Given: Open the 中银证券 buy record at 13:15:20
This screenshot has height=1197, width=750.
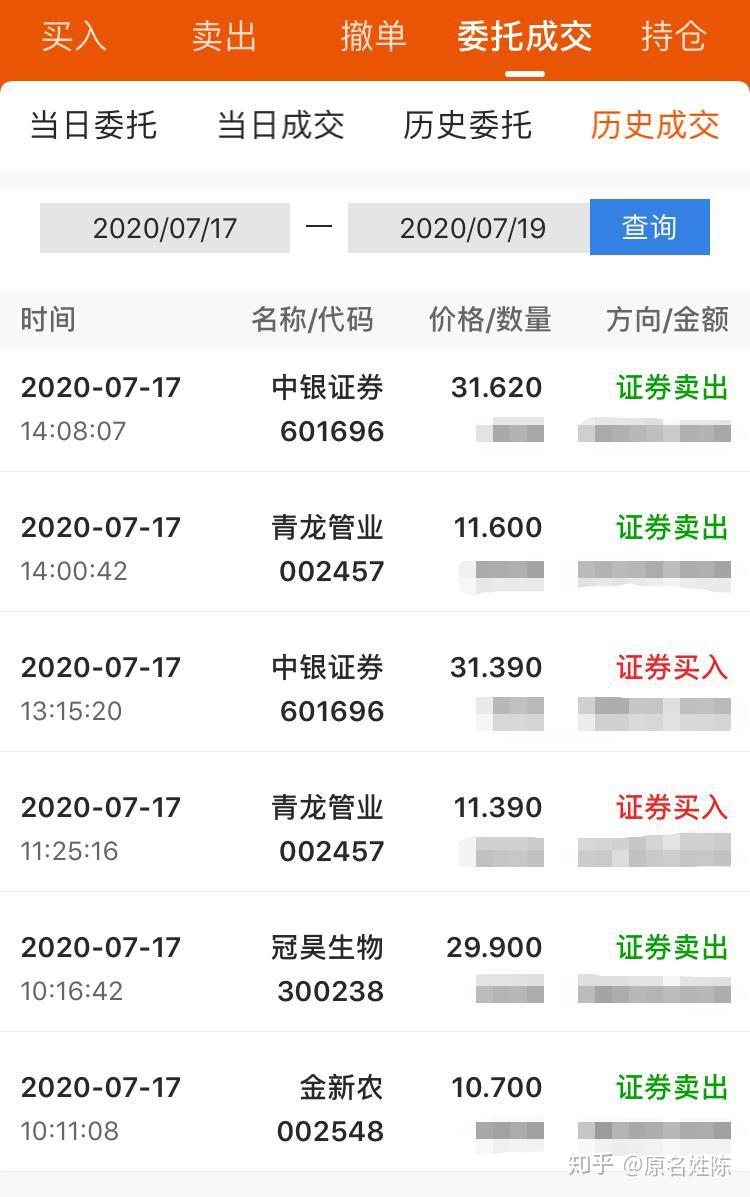Looking at the screenshot, I should (x=375, y=688).
